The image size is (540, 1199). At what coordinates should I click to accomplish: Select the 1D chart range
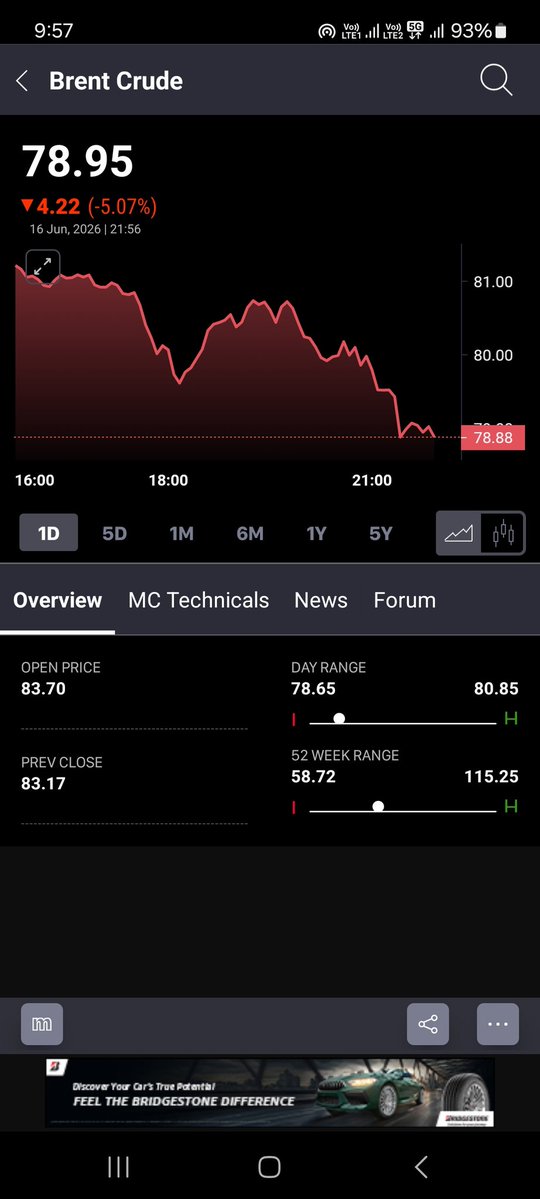point(48,533)
